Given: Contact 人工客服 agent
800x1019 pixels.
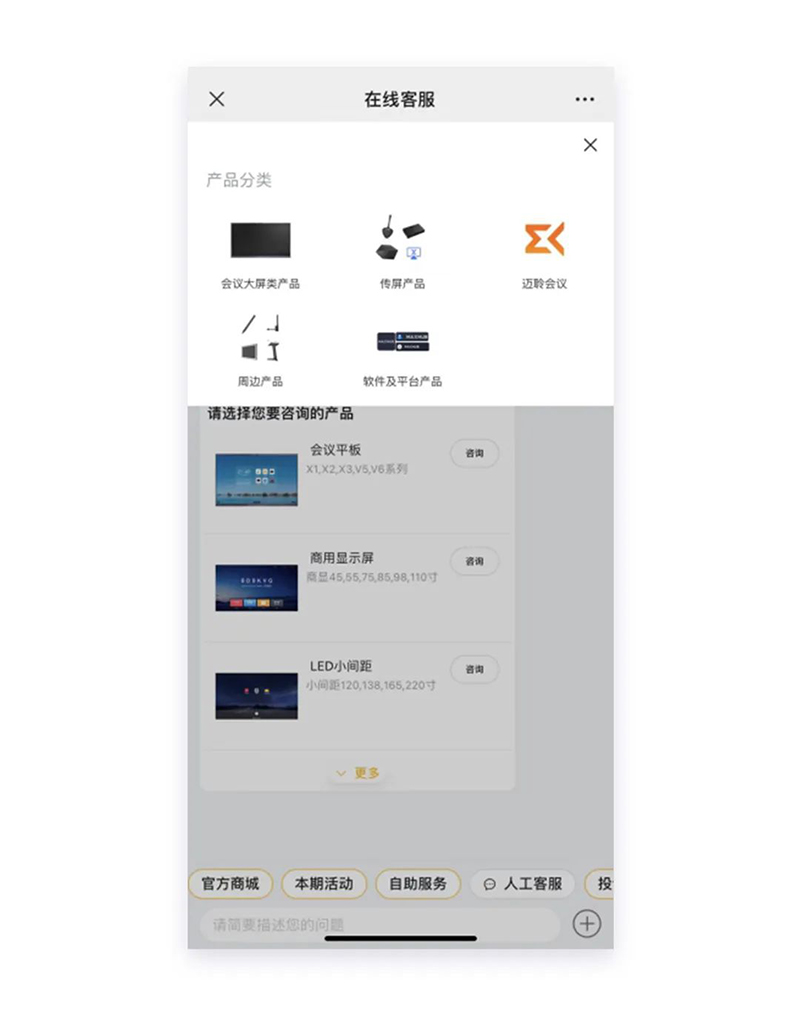Looking at the screenshot, I should pyautogui.click(x=522, y=884).
